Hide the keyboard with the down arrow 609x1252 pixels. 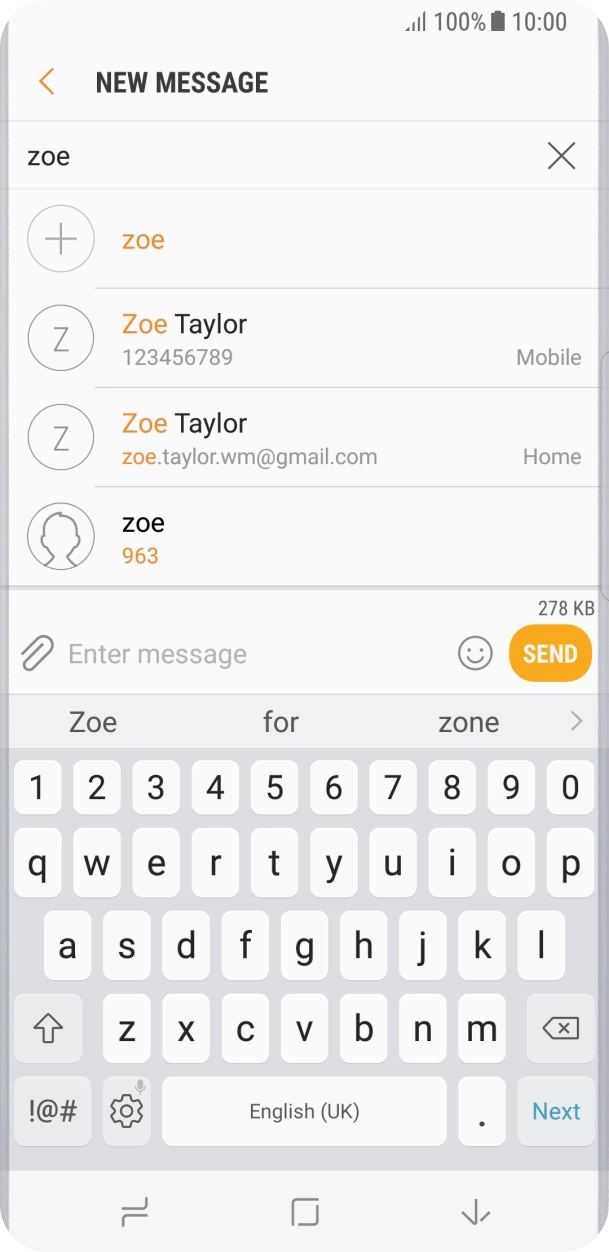click(x=475, y=1213)
